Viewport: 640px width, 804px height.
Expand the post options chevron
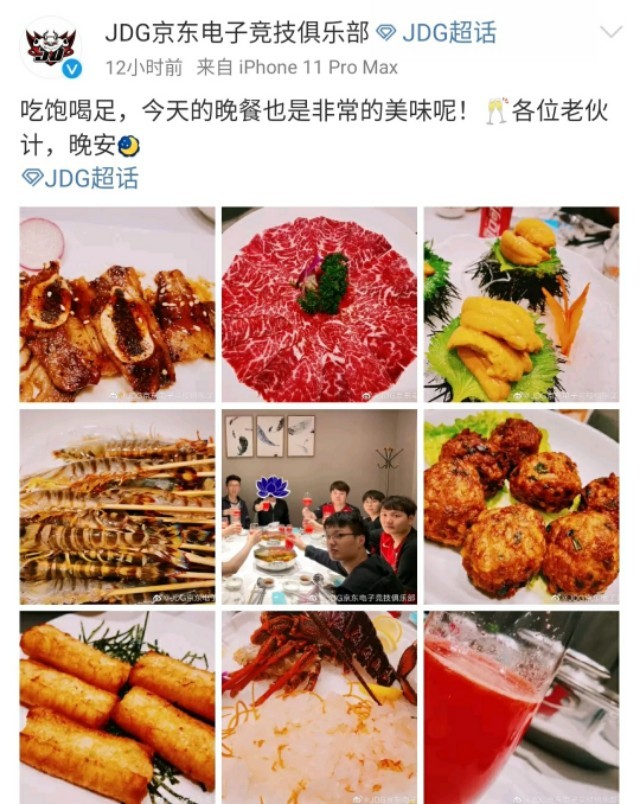610,33
